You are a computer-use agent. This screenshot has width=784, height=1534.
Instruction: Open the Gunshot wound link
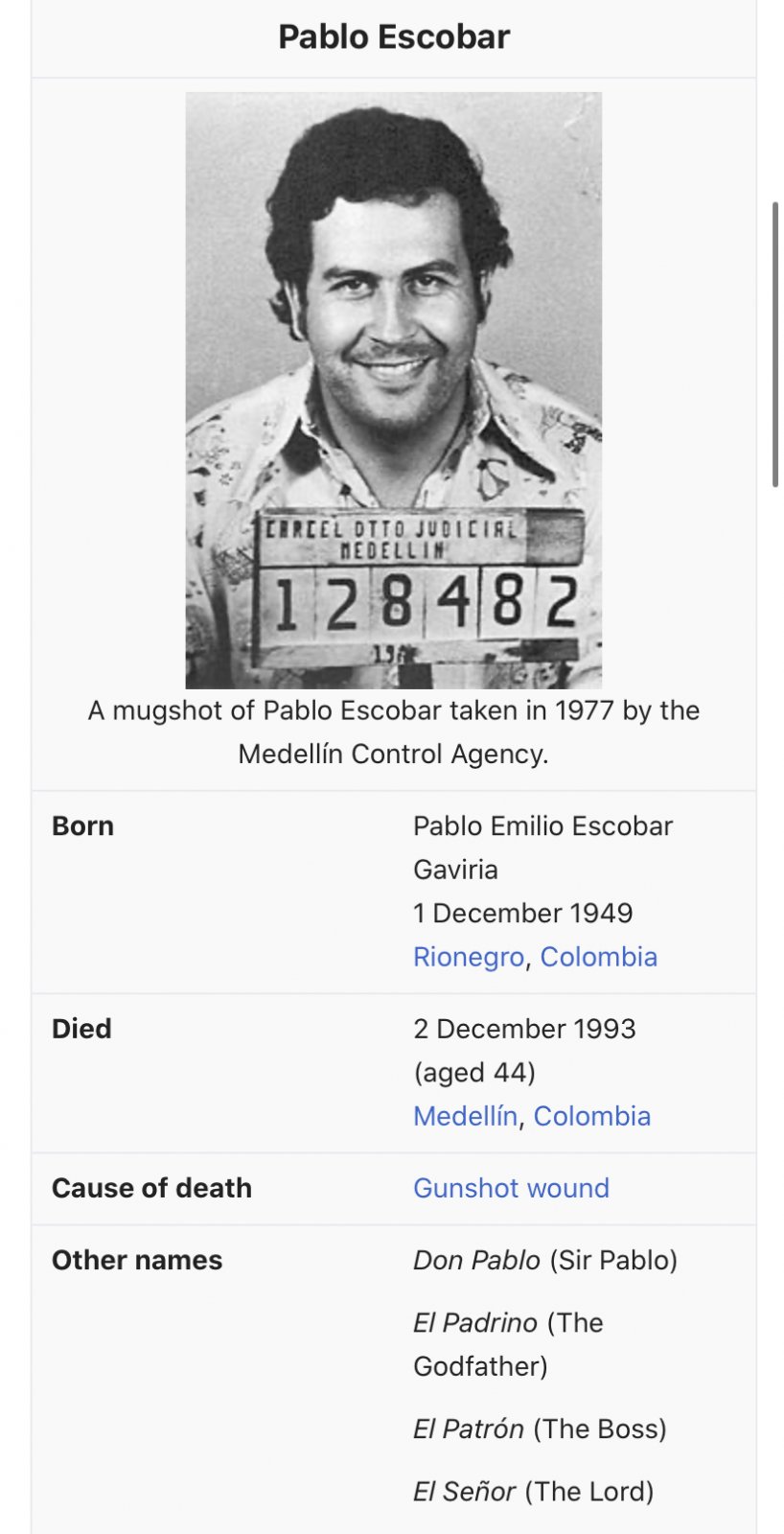pos(511,1188)
